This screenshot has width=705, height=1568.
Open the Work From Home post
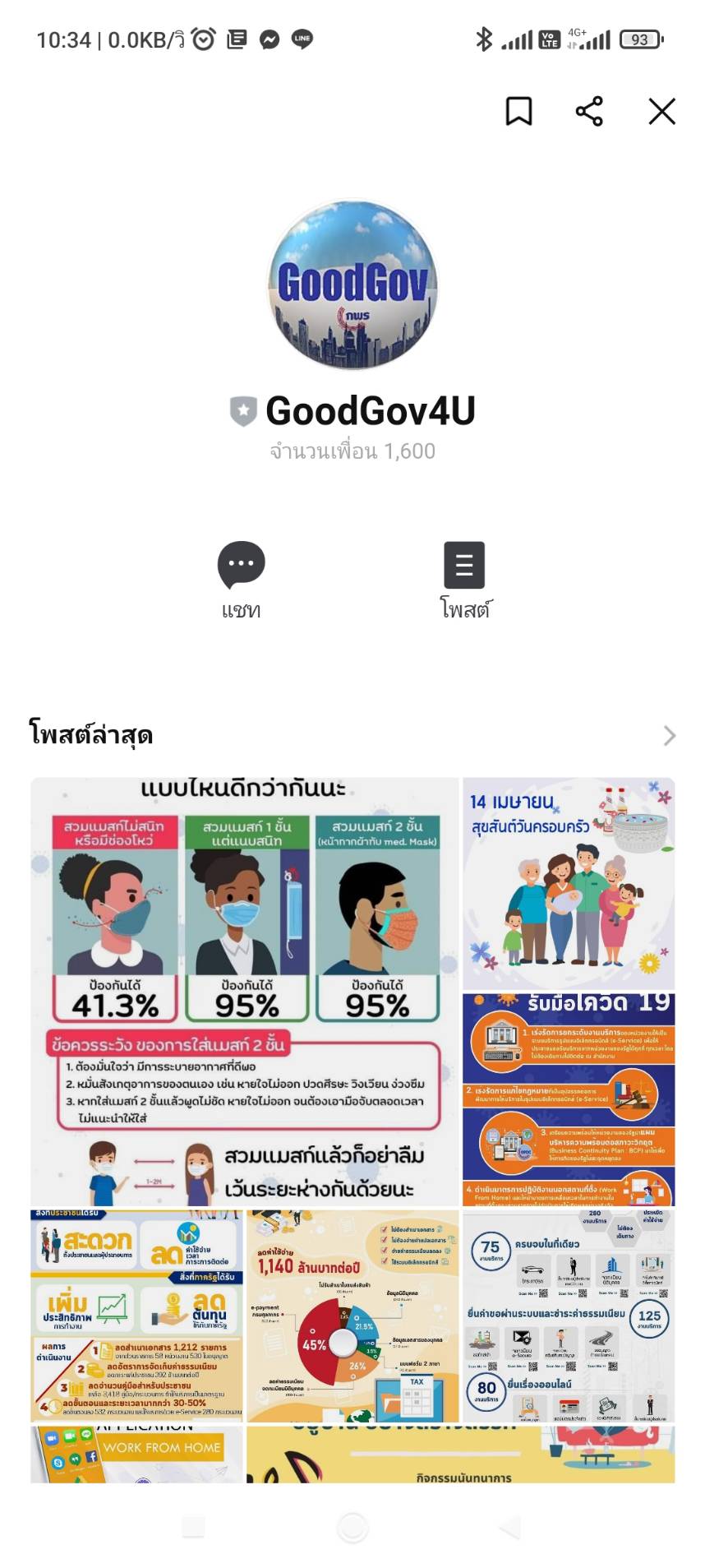(x=137, y=1454)
